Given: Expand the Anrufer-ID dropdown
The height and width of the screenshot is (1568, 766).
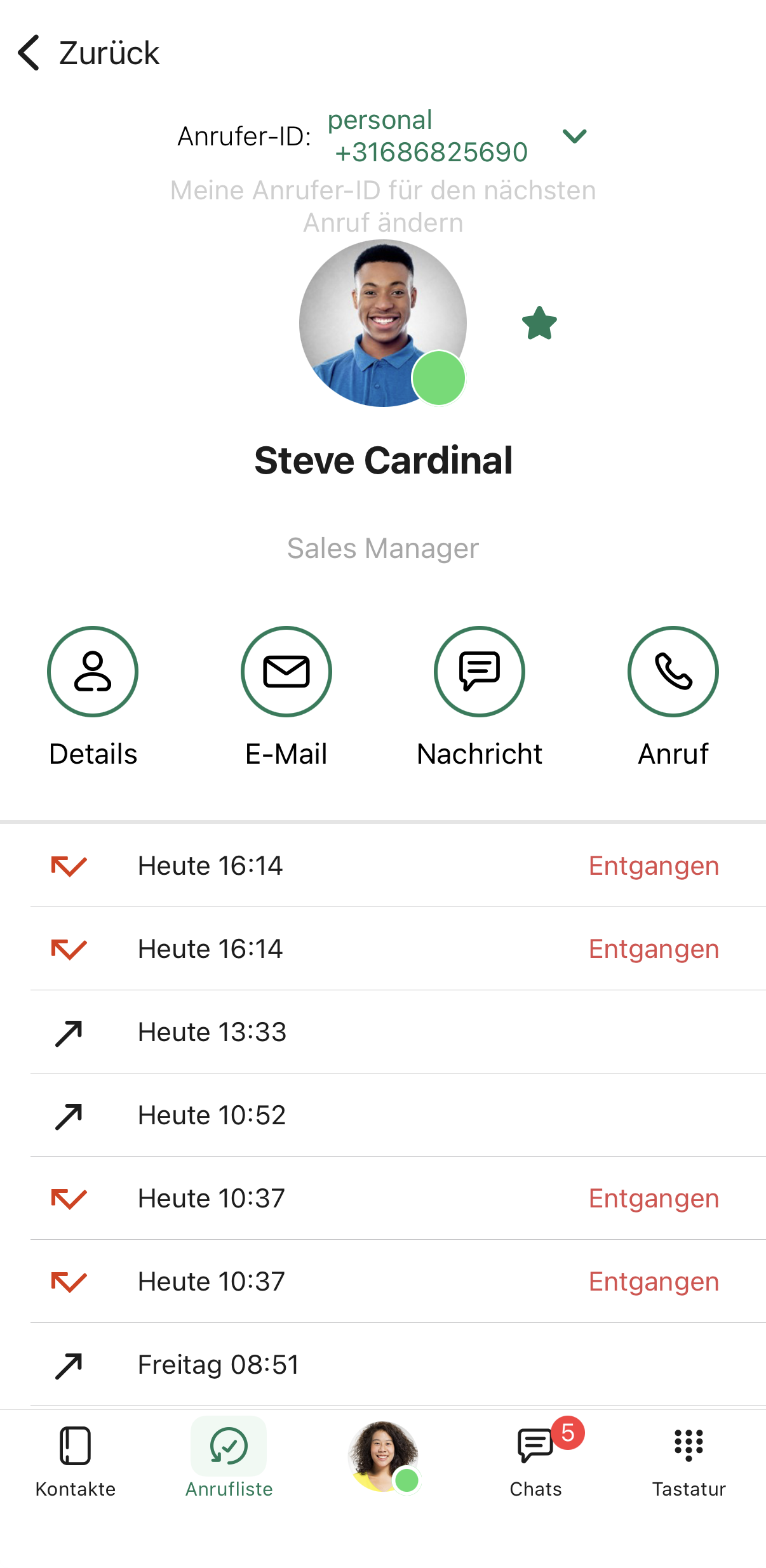Looking at the screenshot, I should coord(574,136).
